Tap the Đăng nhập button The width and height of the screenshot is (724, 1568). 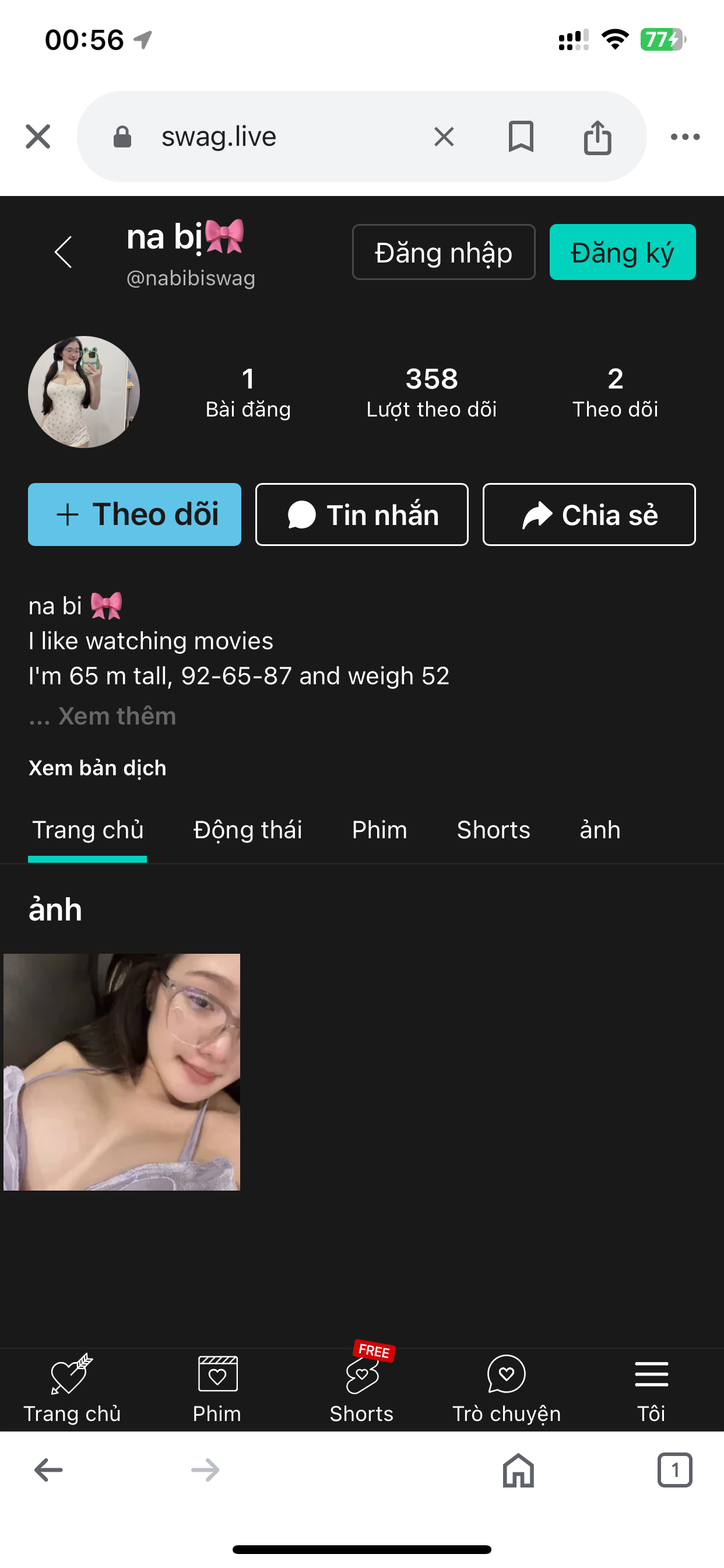pos(444,252)
